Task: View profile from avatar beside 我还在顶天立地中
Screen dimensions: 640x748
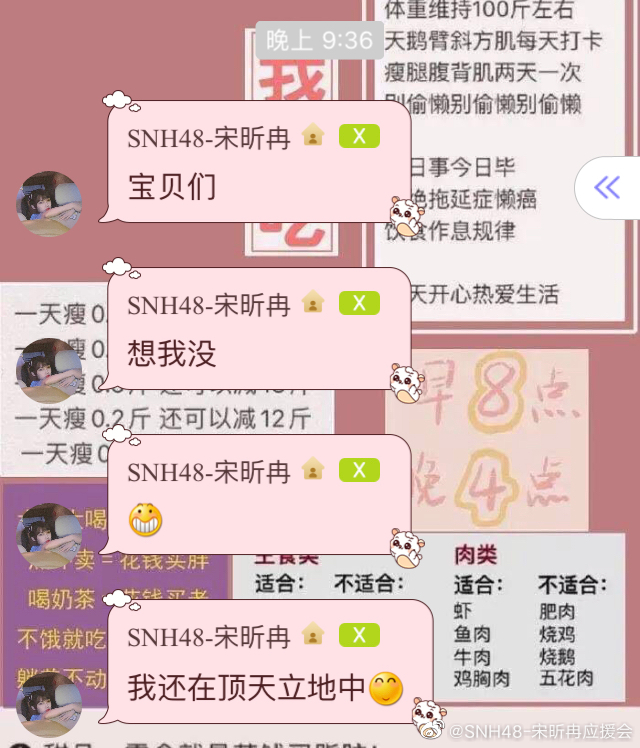Action: pos(49,703)
